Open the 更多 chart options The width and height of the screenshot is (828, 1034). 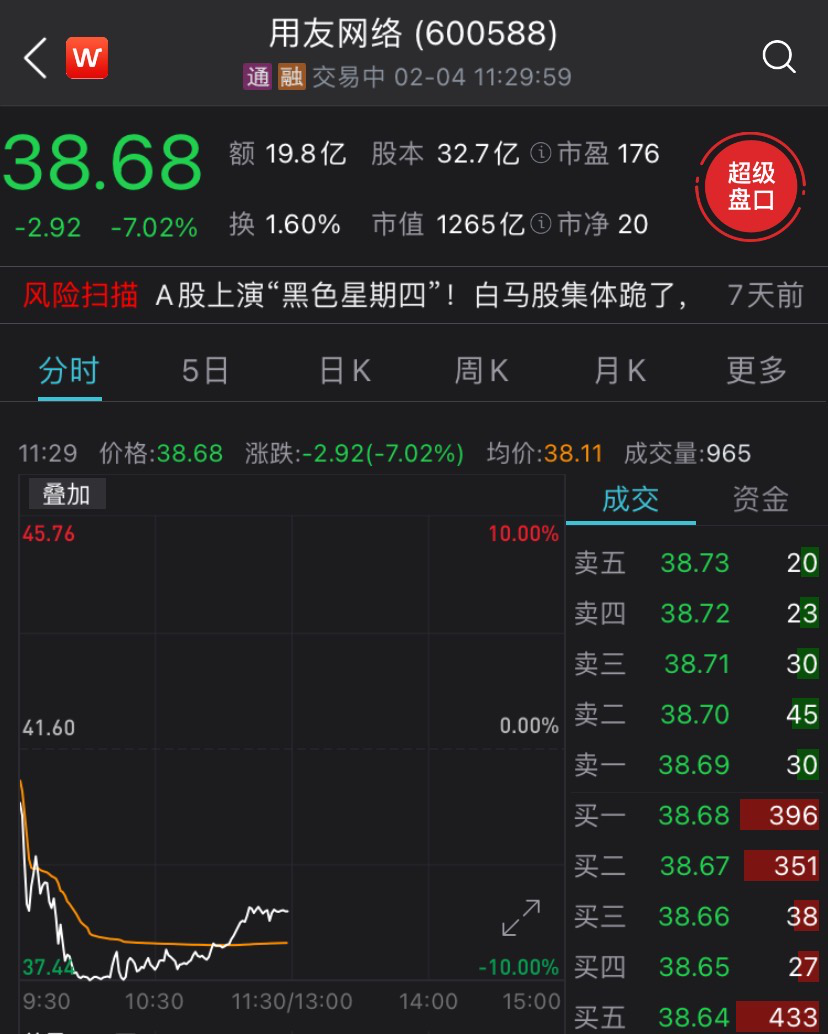(756, 371)
